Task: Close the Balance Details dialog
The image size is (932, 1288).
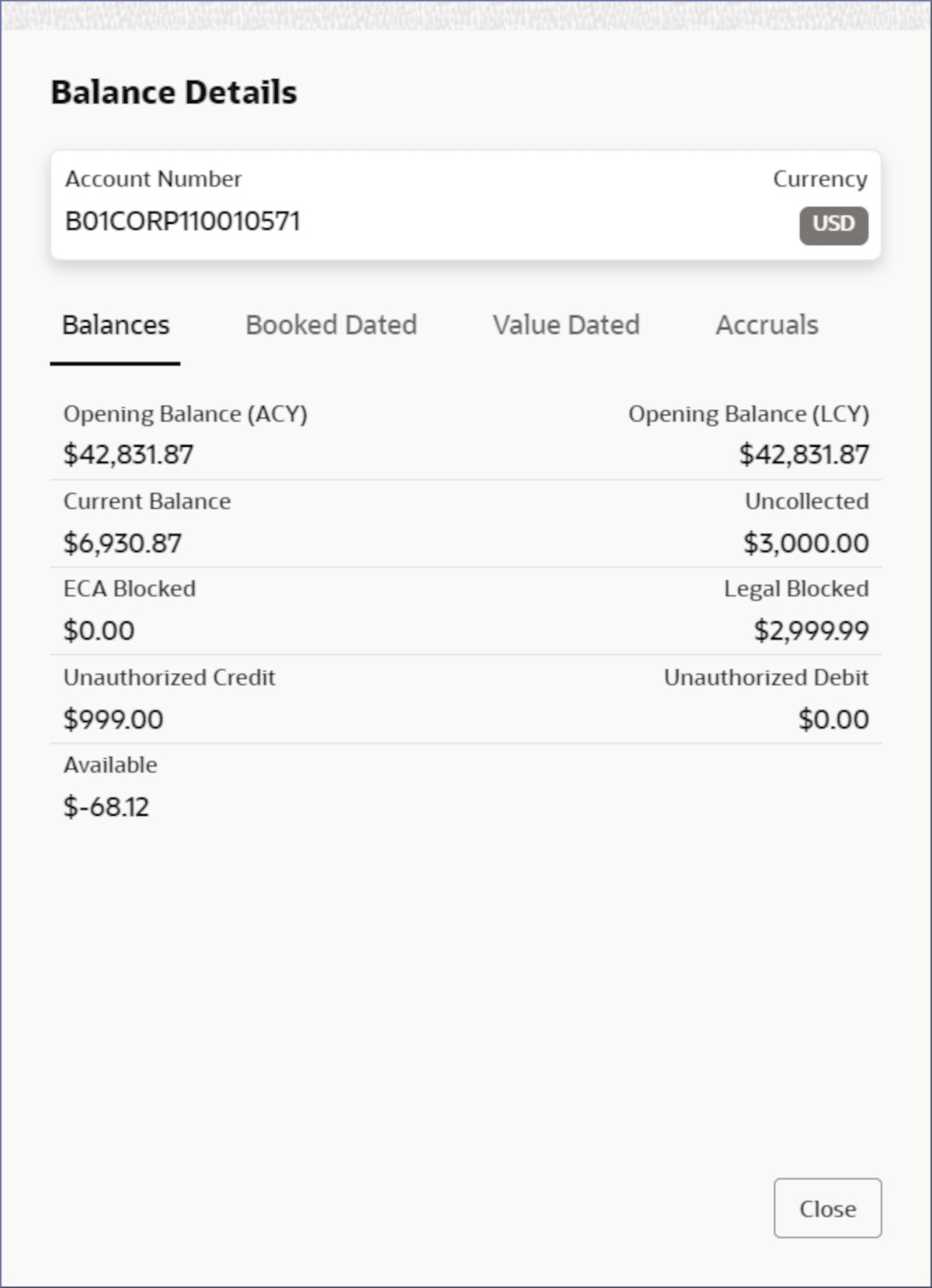Action: pyautogui.click(x=827, y=1208)
